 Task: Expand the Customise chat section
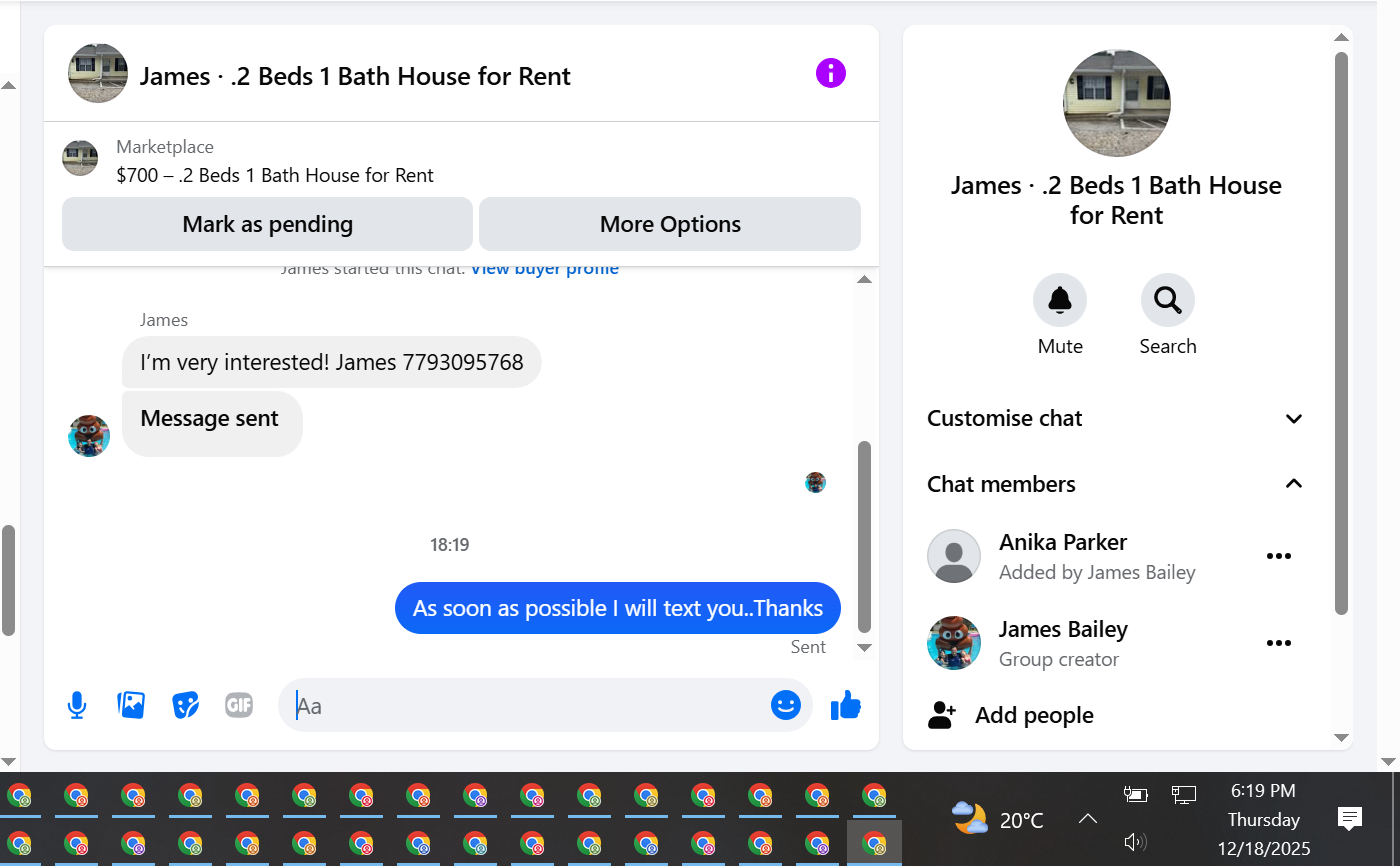[x=1116, y=418]
